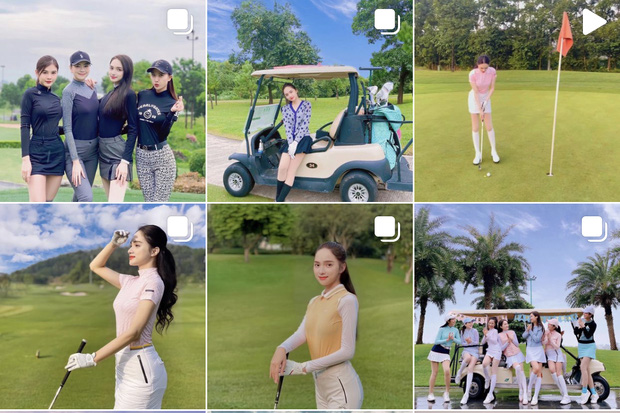Open the group photo by golf cart under palm trees
The image size is (620, 413).
(517, 306)
